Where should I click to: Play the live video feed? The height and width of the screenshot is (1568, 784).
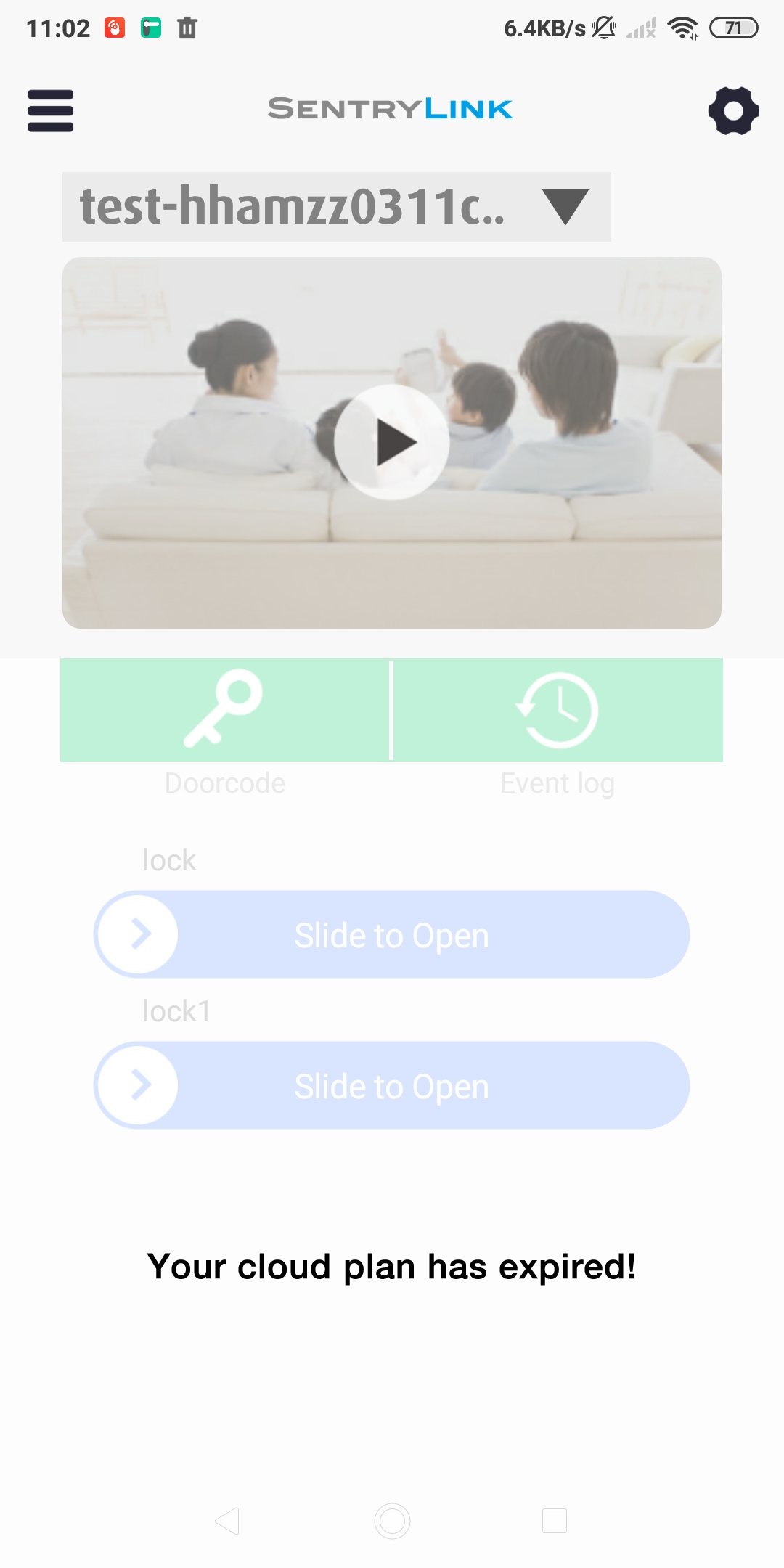tap(392, 442)
